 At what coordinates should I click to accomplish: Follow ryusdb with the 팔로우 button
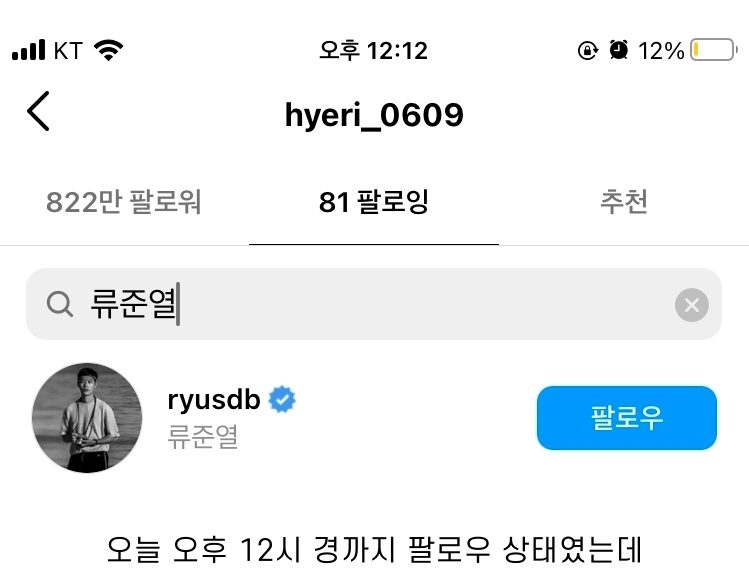tap(626, 418)
